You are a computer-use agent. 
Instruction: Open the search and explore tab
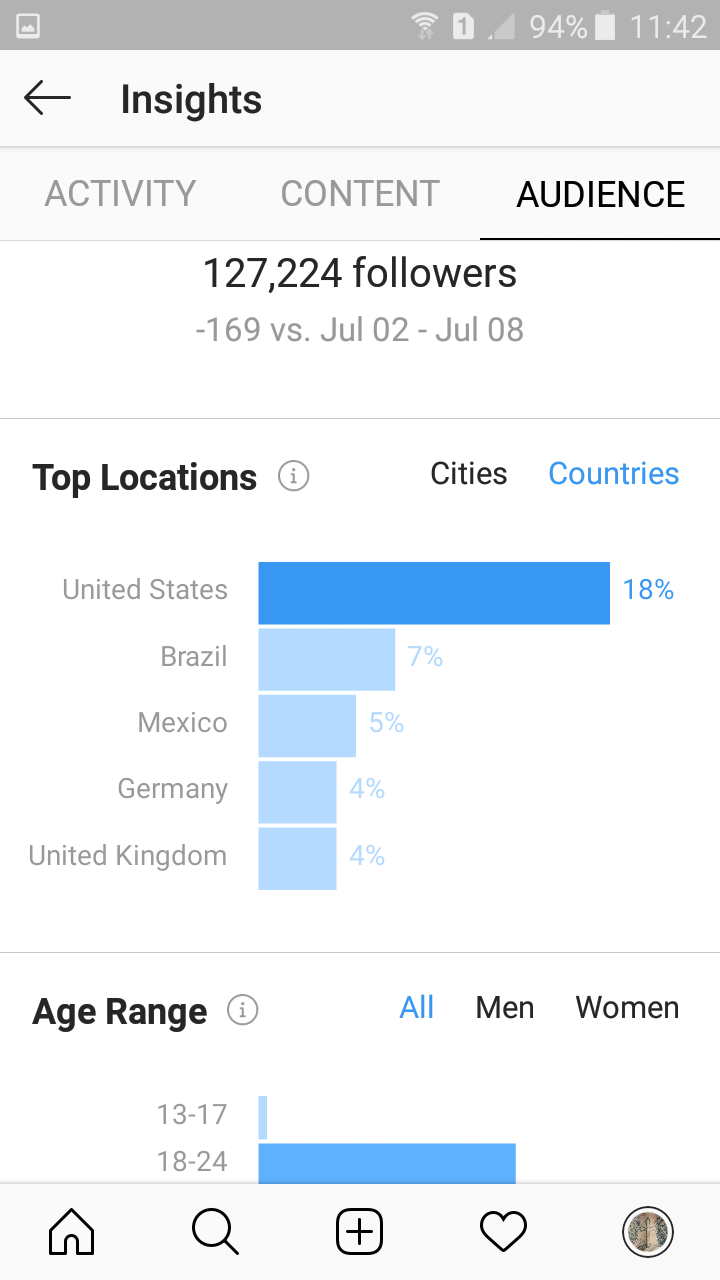[x=216, y=1231]
